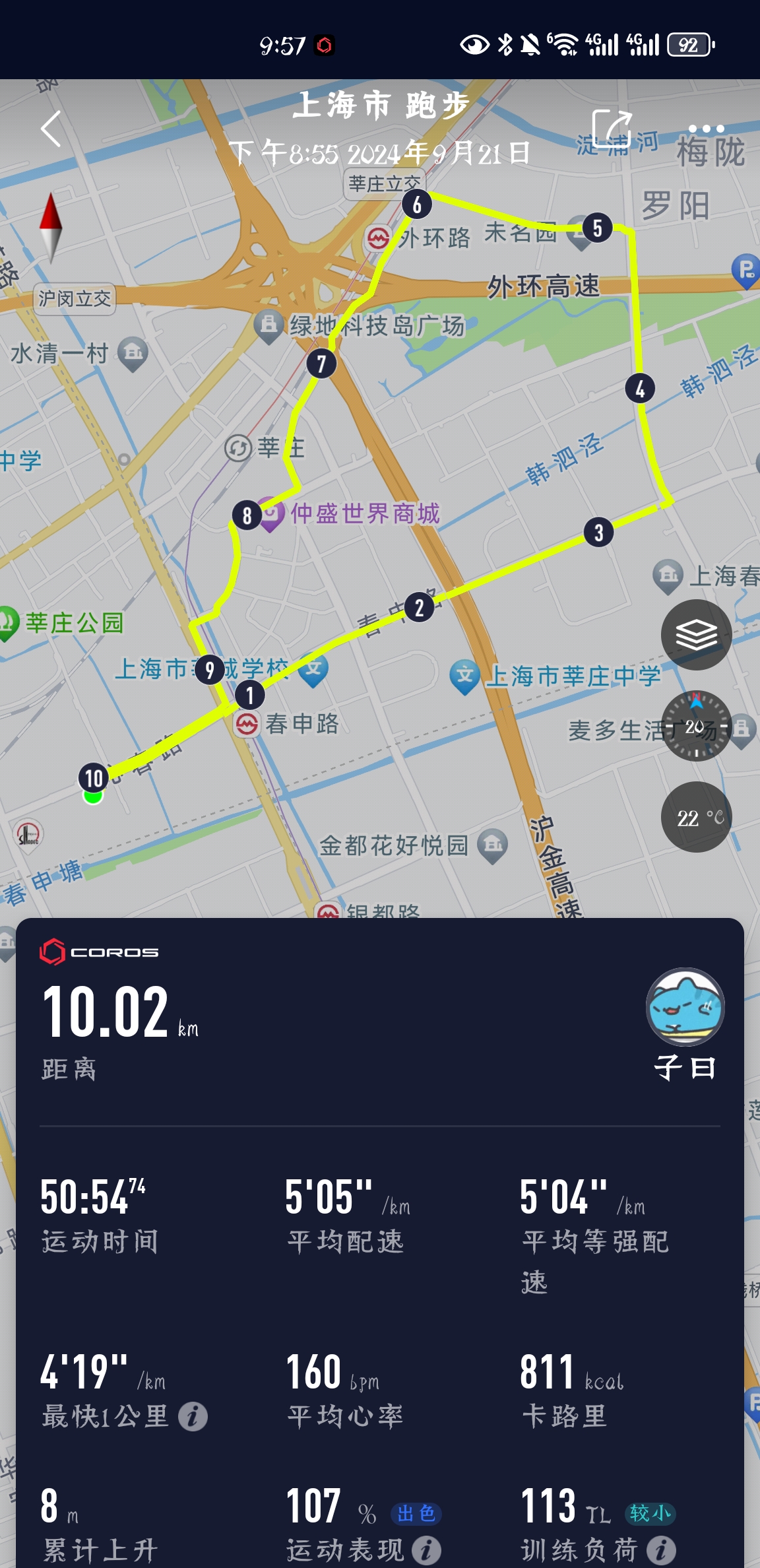This screenshot has width=760, height=1568.
Task: Show info about 最快1公里
Action: pyautogui.click(x=193, y=1417)
